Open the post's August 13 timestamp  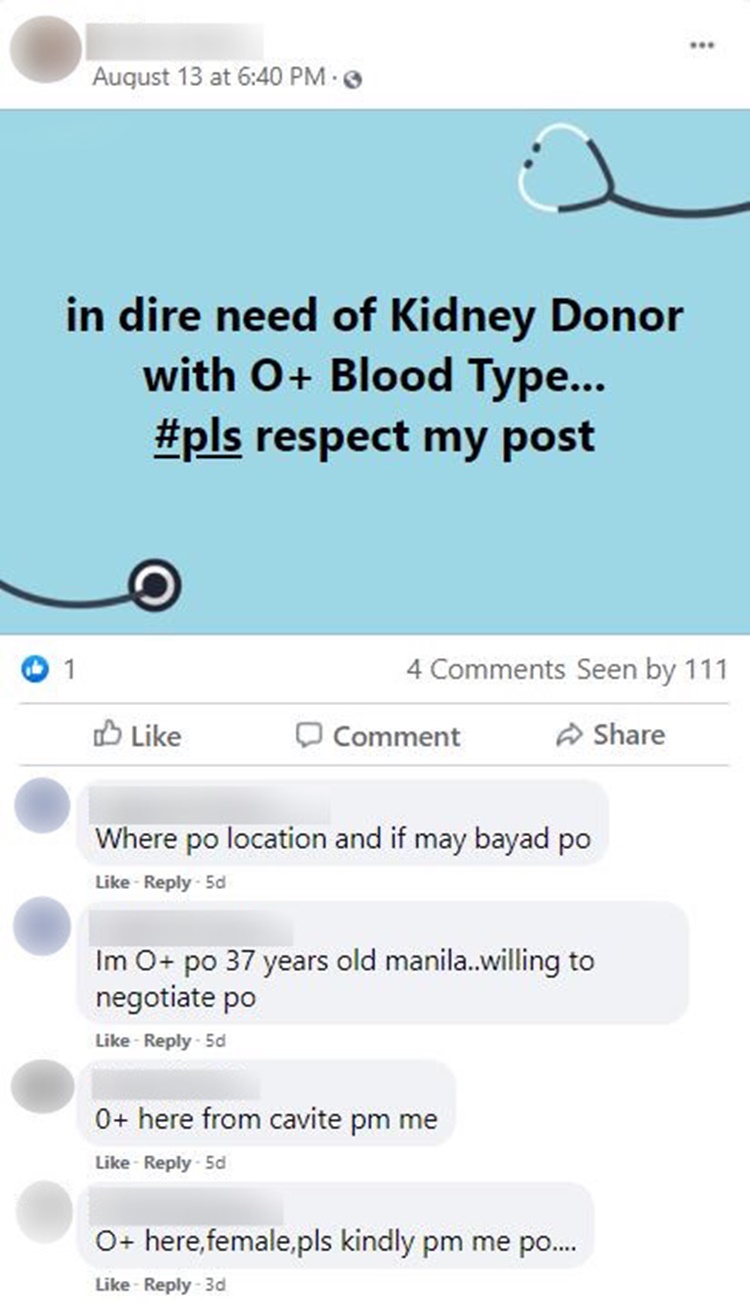pyautogui.click(x=208, y=78)
